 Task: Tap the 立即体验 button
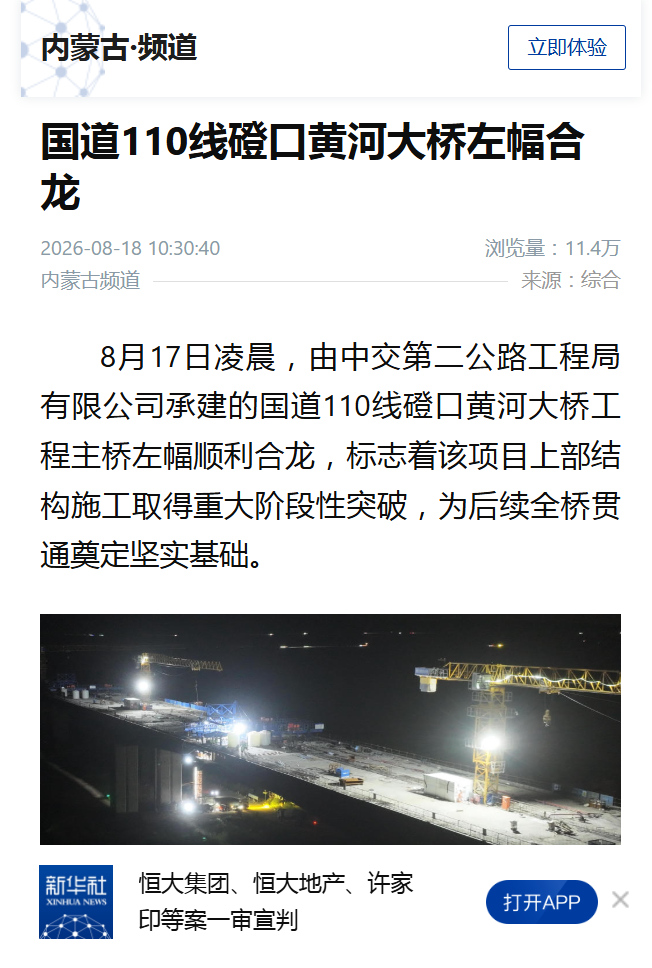[566, 48]
